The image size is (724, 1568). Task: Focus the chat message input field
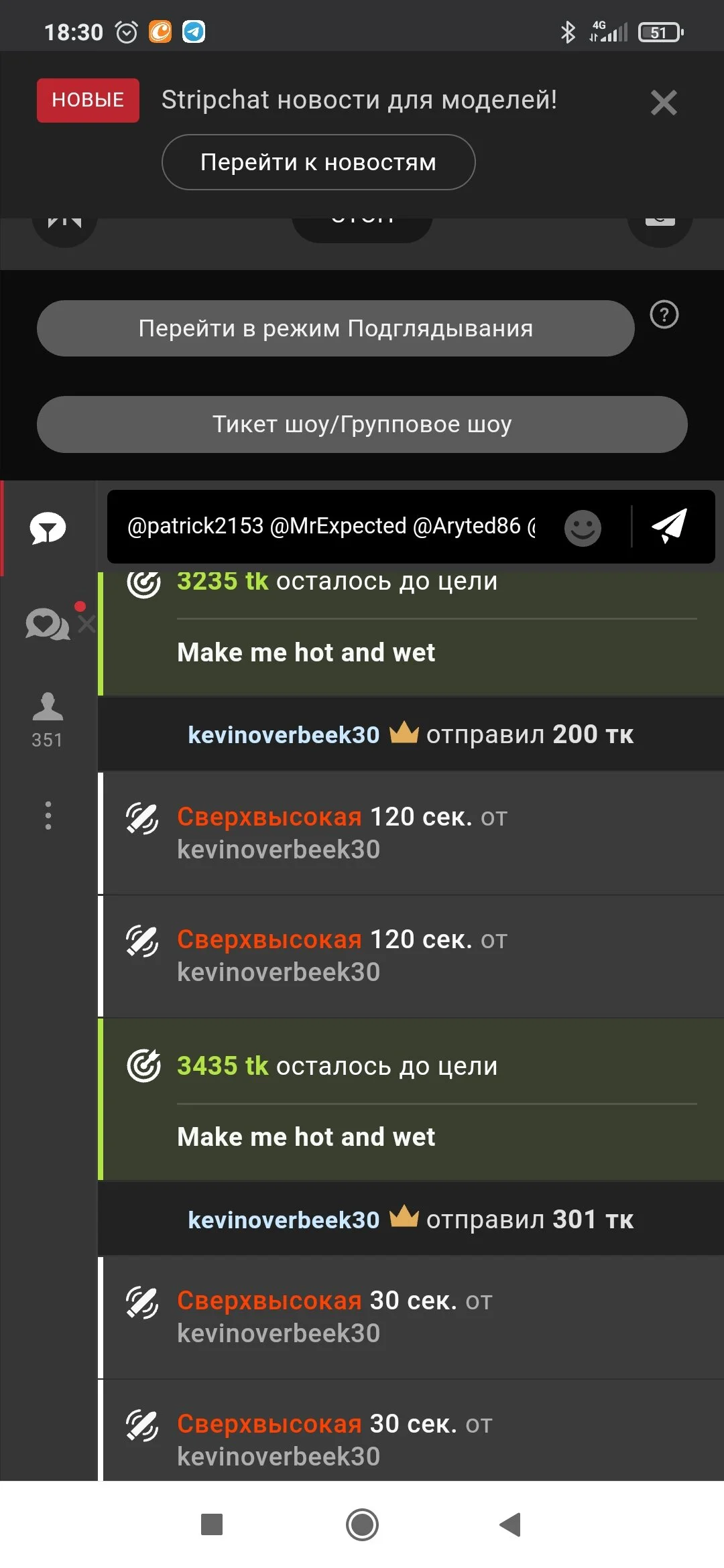coord(332,527)
